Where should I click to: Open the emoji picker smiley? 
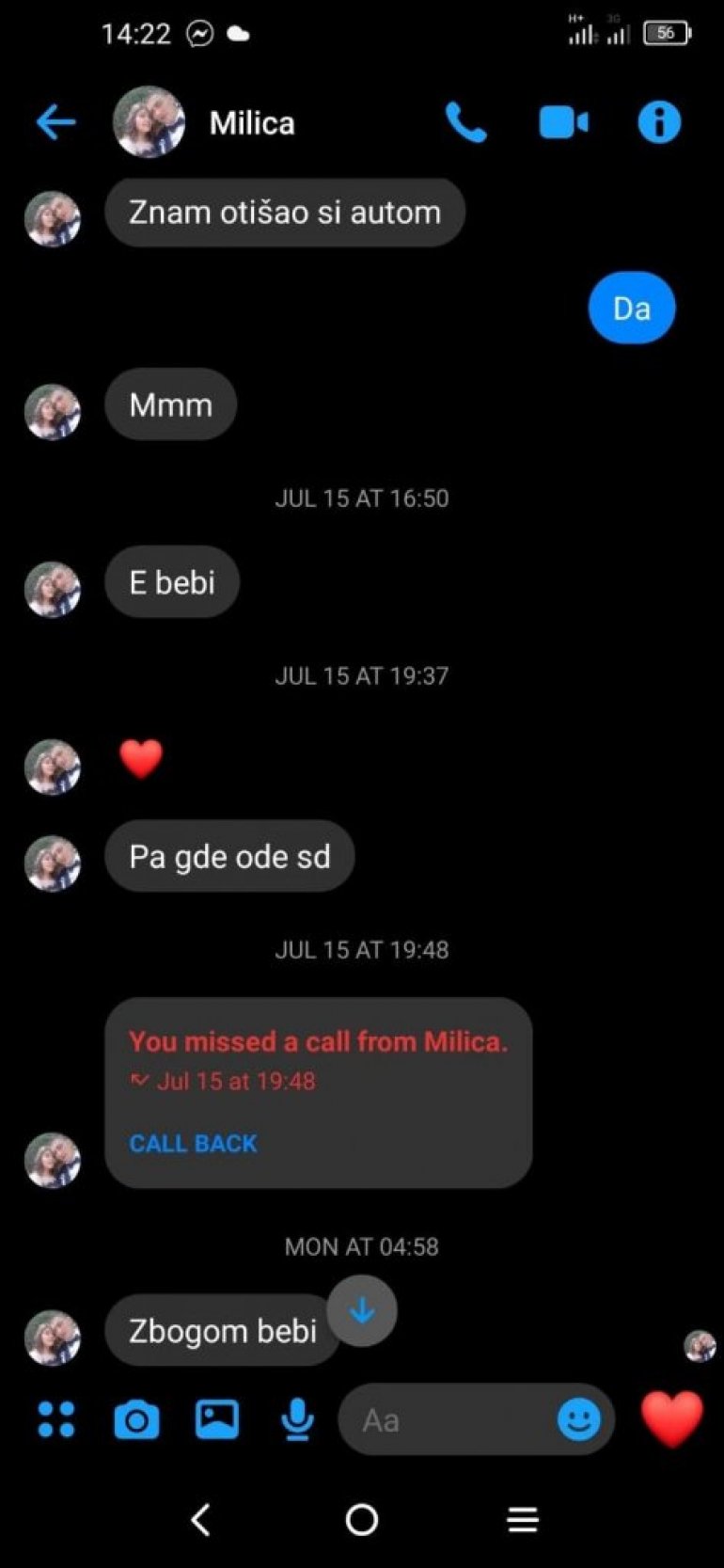[578, 1419]
